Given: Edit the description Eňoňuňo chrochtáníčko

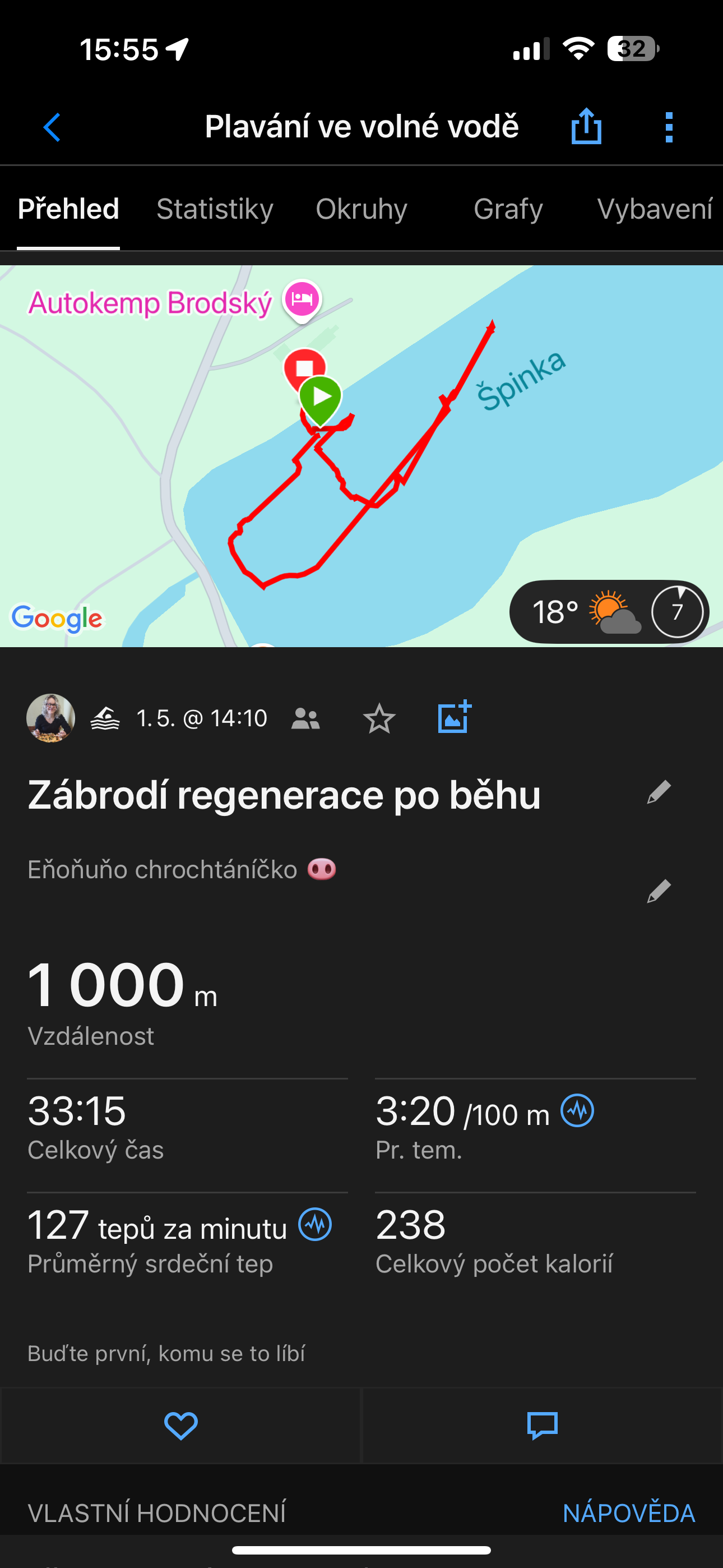Looking at the screenshot, I should [659, 892].
